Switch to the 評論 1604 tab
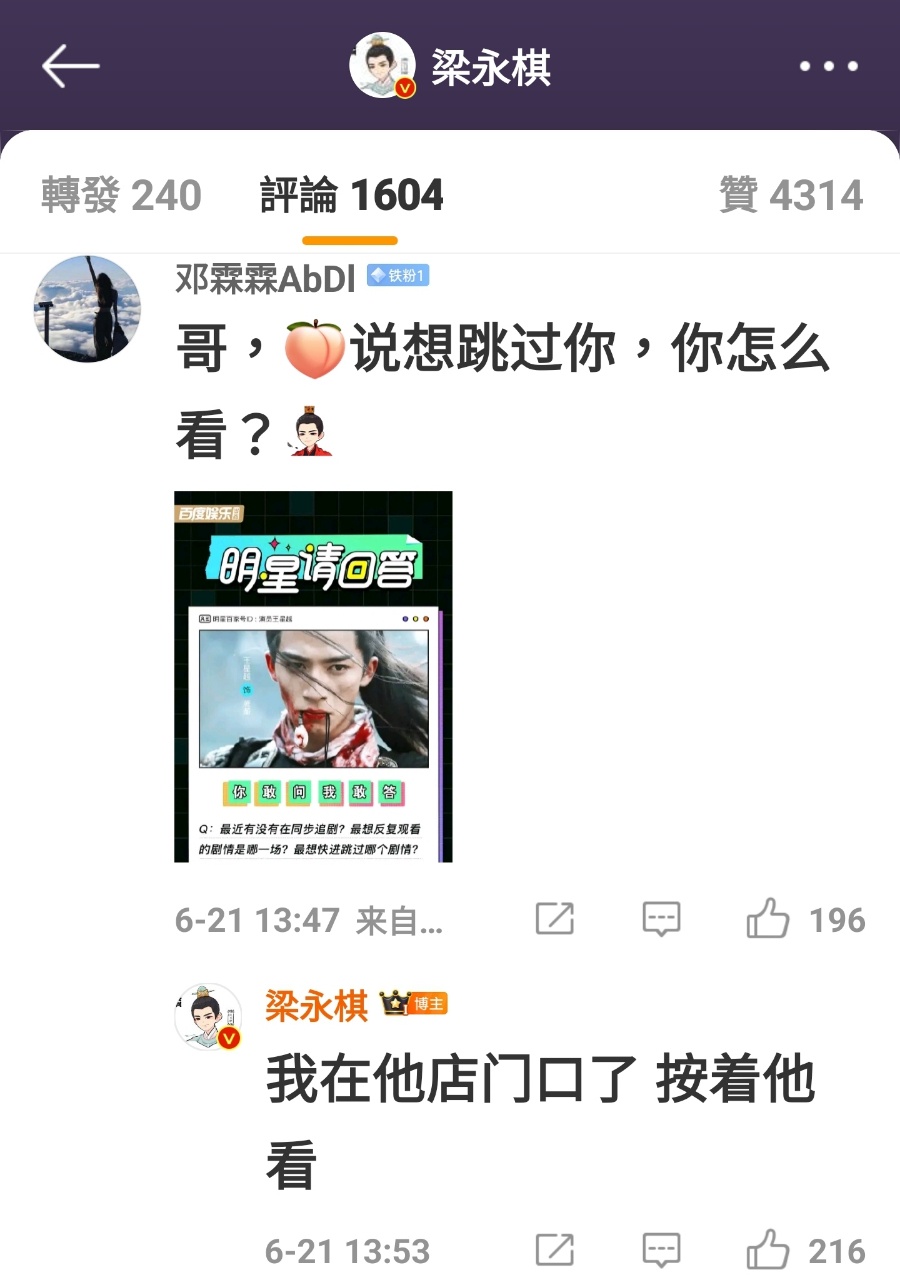The image size is (900, 1280). (x=351, y=195)
